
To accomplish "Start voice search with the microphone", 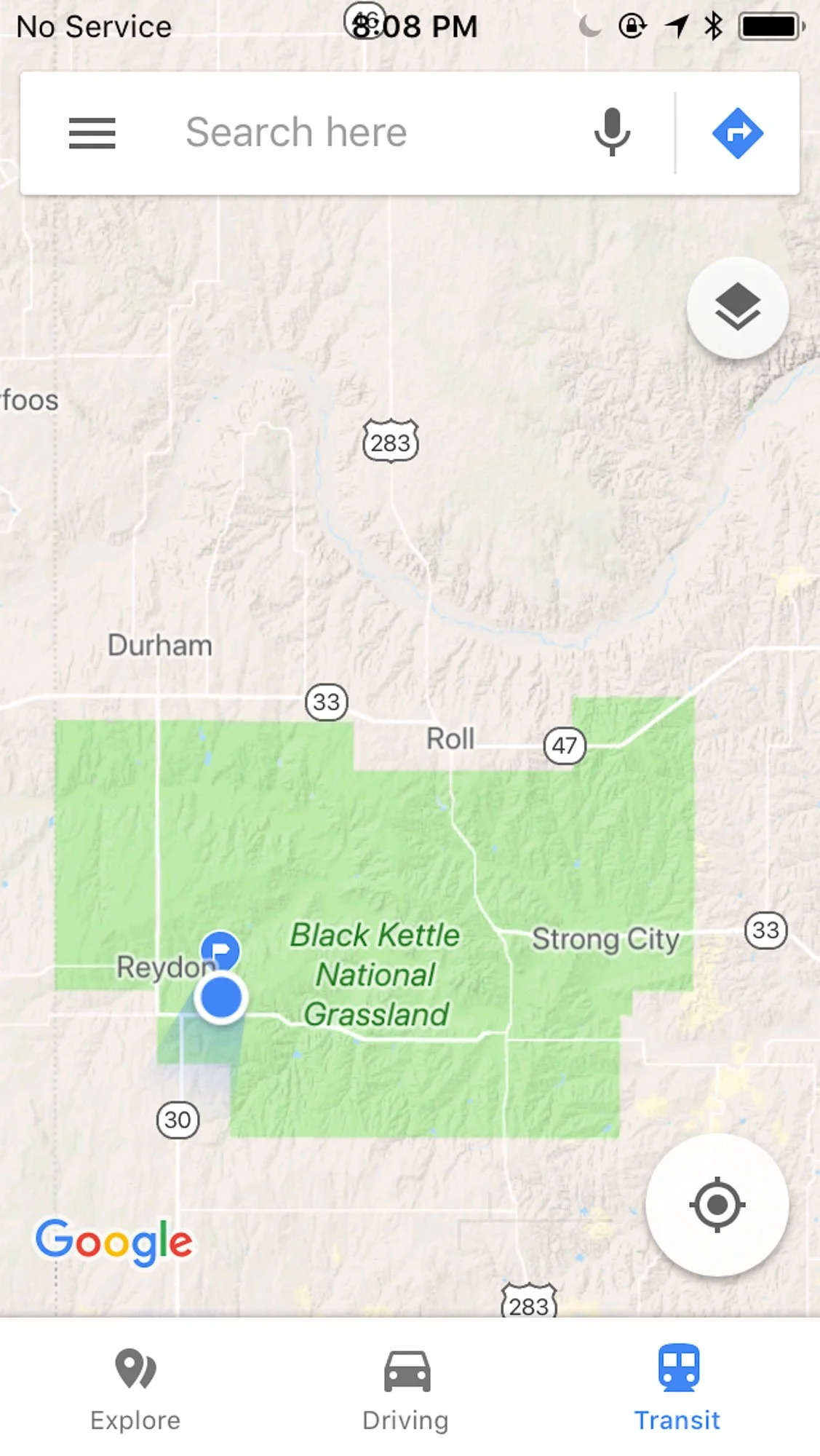I will pyautogui.click(x=612, y=132).
